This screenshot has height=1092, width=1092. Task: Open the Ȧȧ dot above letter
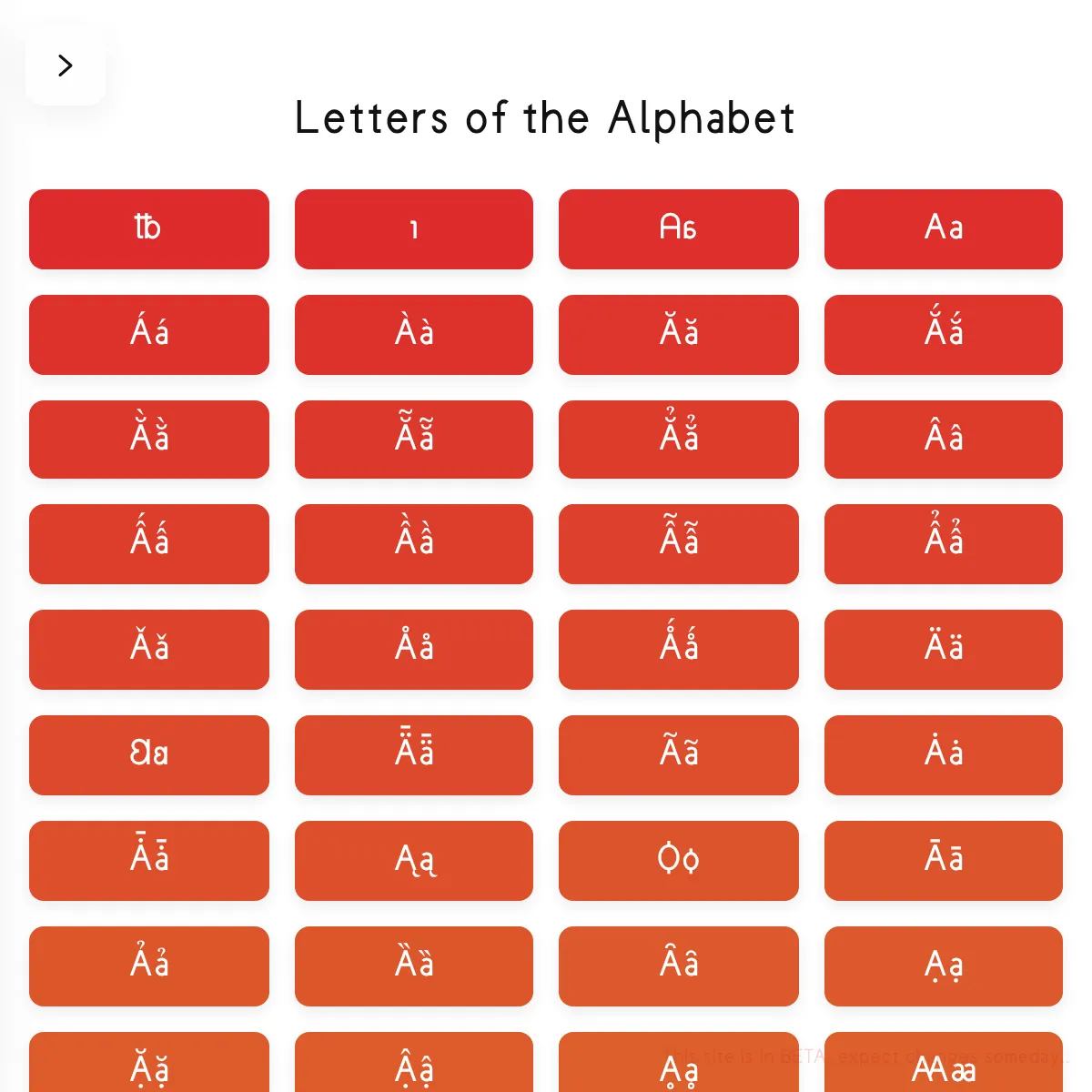tap(944, 755)
